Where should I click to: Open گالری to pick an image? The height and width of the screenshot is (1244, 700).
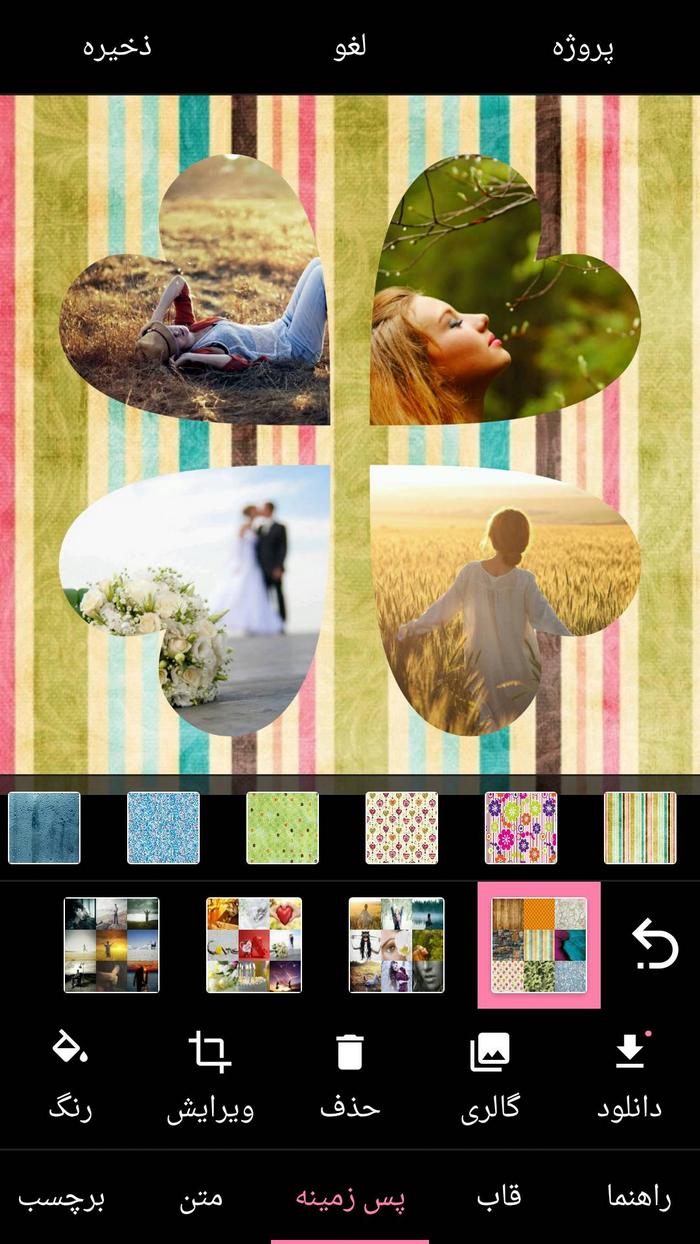(x=490, y=1077)
